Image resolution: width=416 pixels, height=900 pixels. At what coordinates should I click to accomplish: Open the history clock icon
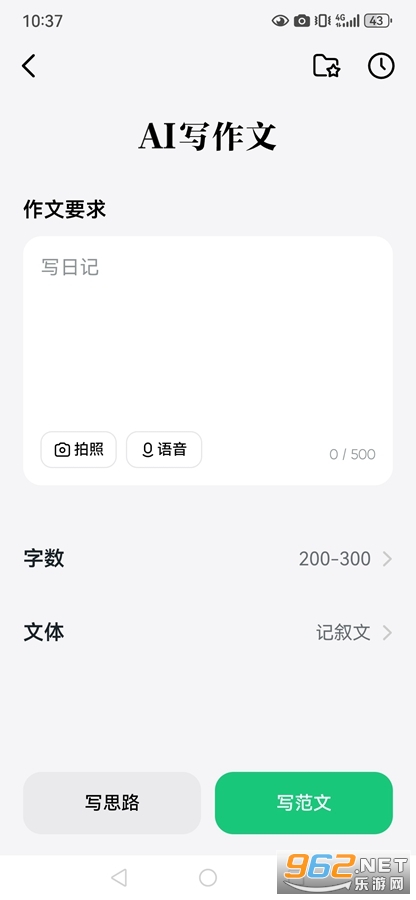click(381, 66)
